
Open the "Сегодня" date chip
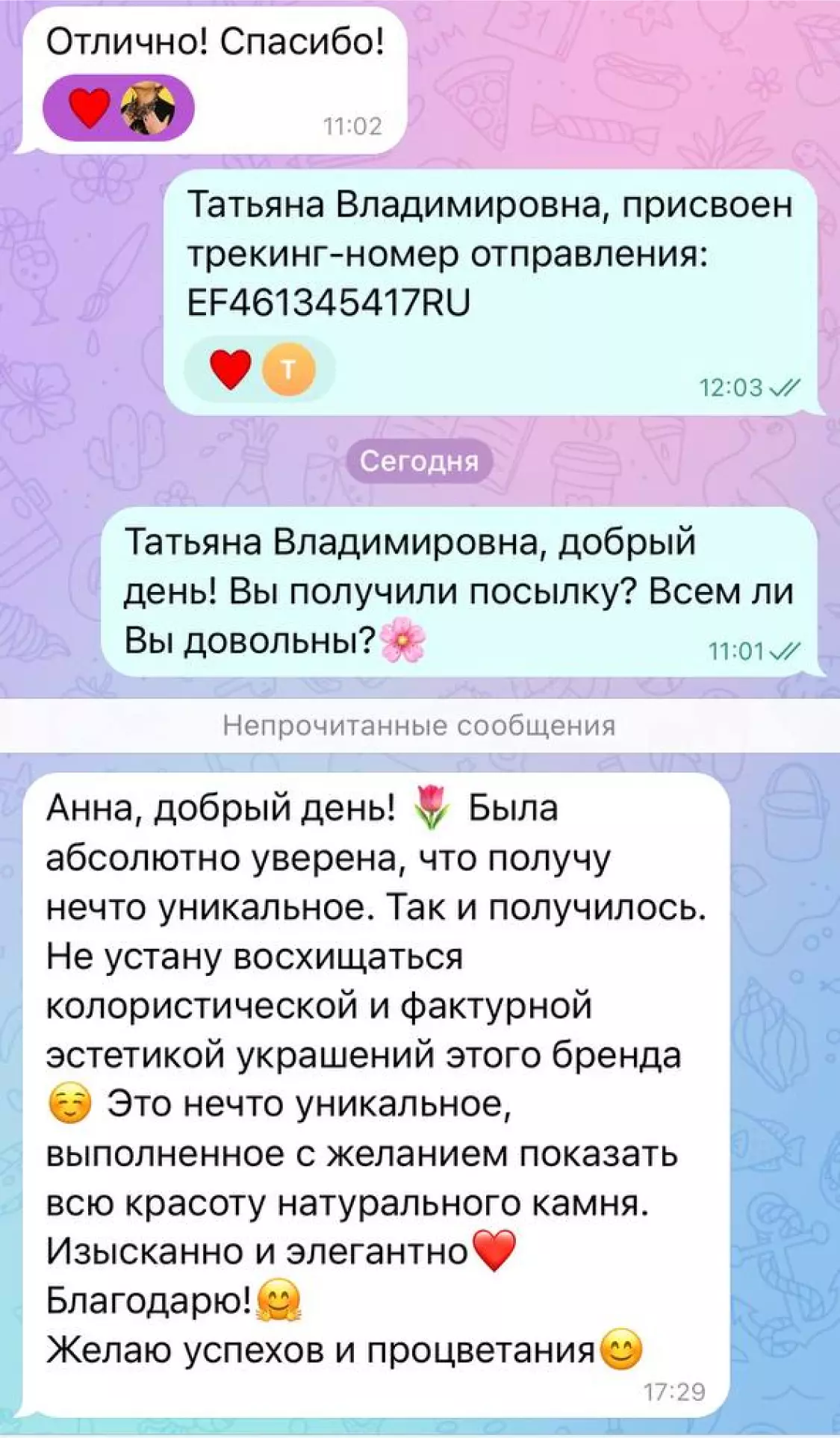[x=419, y=461]
